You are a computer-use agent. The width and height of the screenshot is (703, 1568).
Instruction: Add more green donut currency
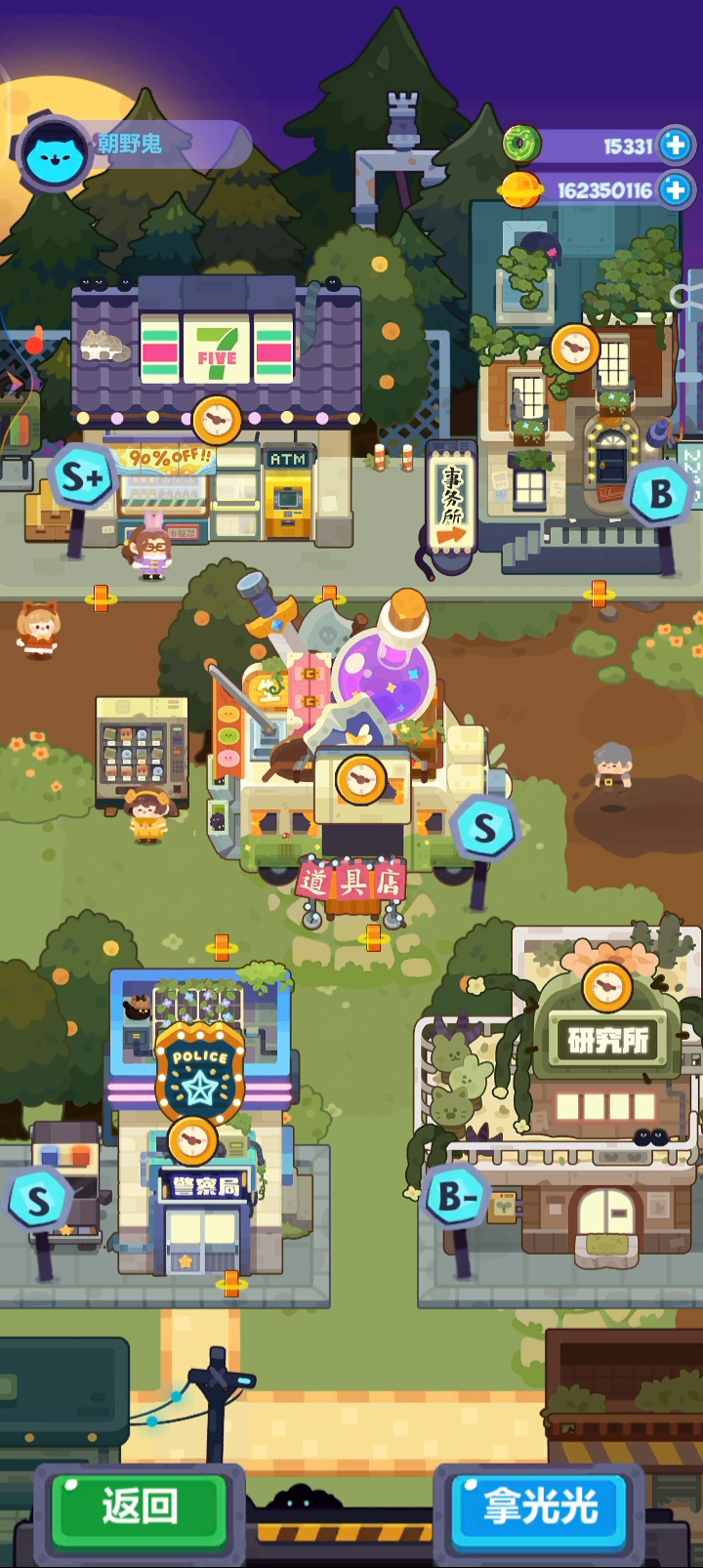[675, 145]
